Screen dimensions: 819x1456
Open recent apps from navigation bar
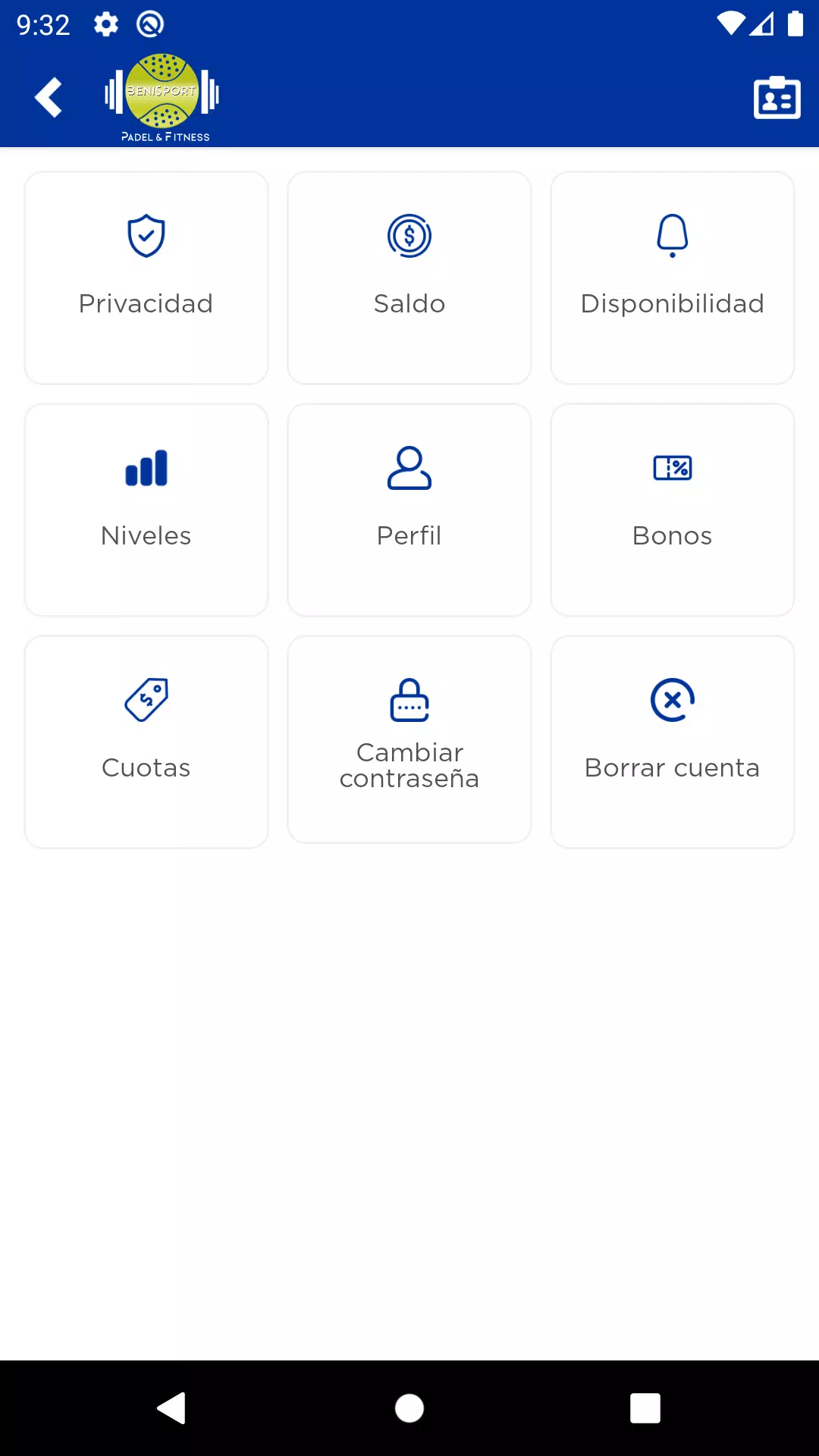[x=645, y=1408]
